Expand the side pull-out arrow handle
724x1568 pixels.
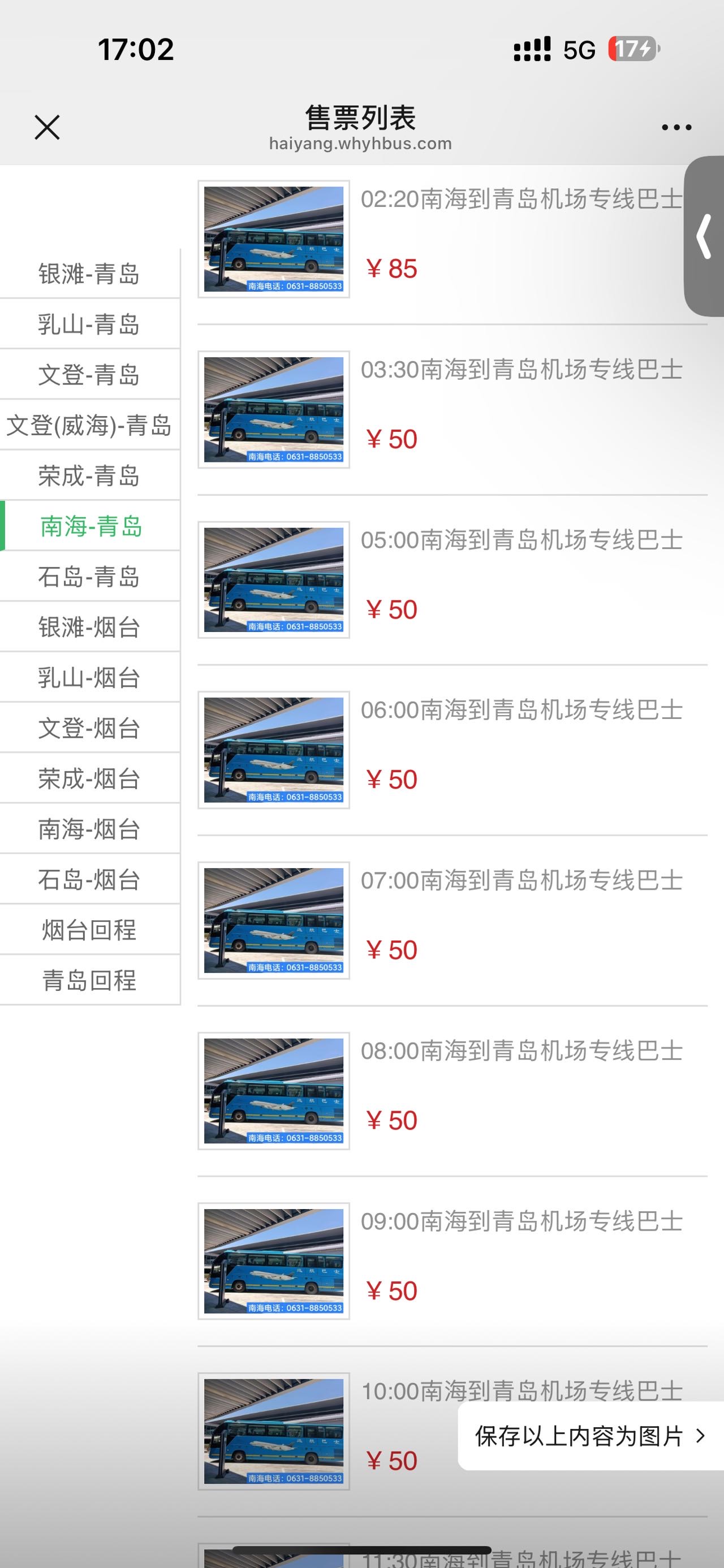click(x=705, y=236)
